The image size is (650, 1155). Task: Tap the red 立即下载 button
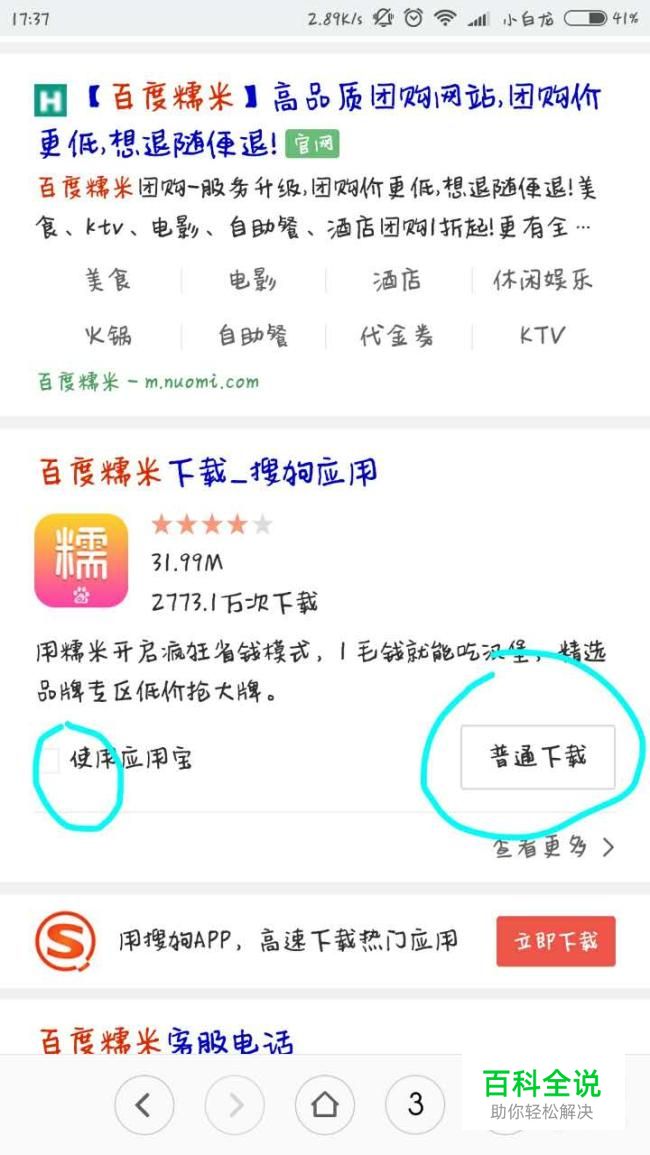[555, 941]
